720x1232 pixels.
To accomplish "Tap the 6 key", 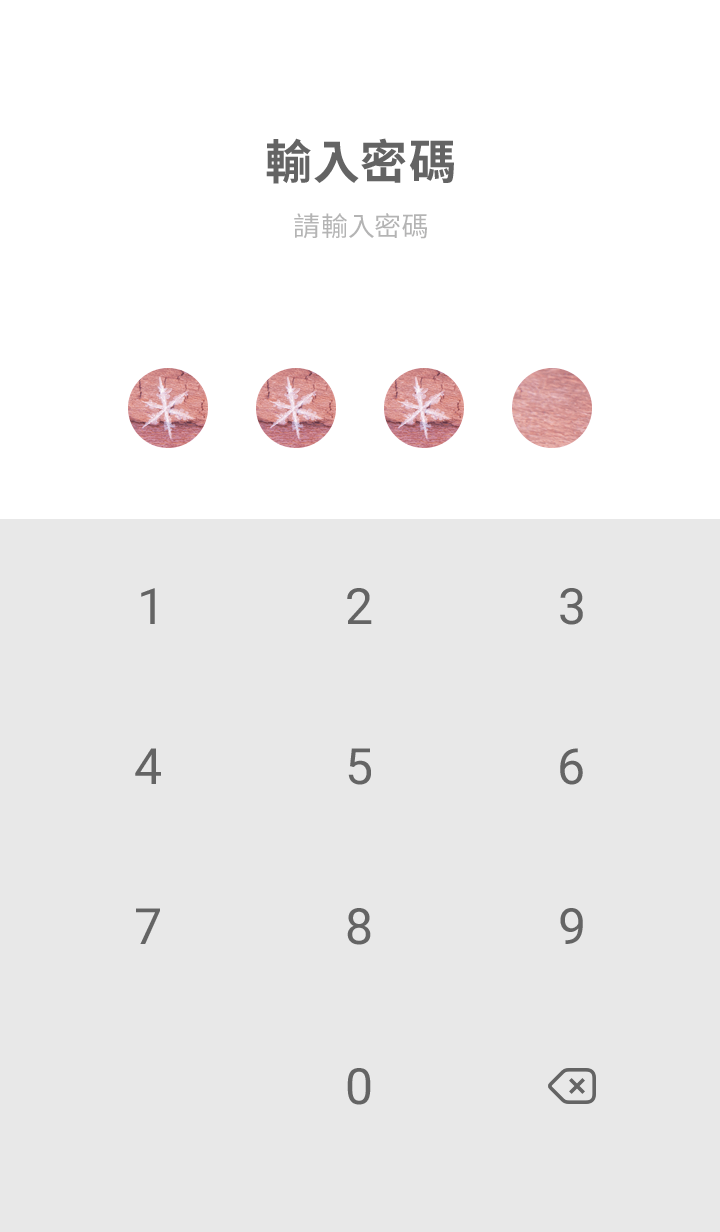I will coord(571,767).
